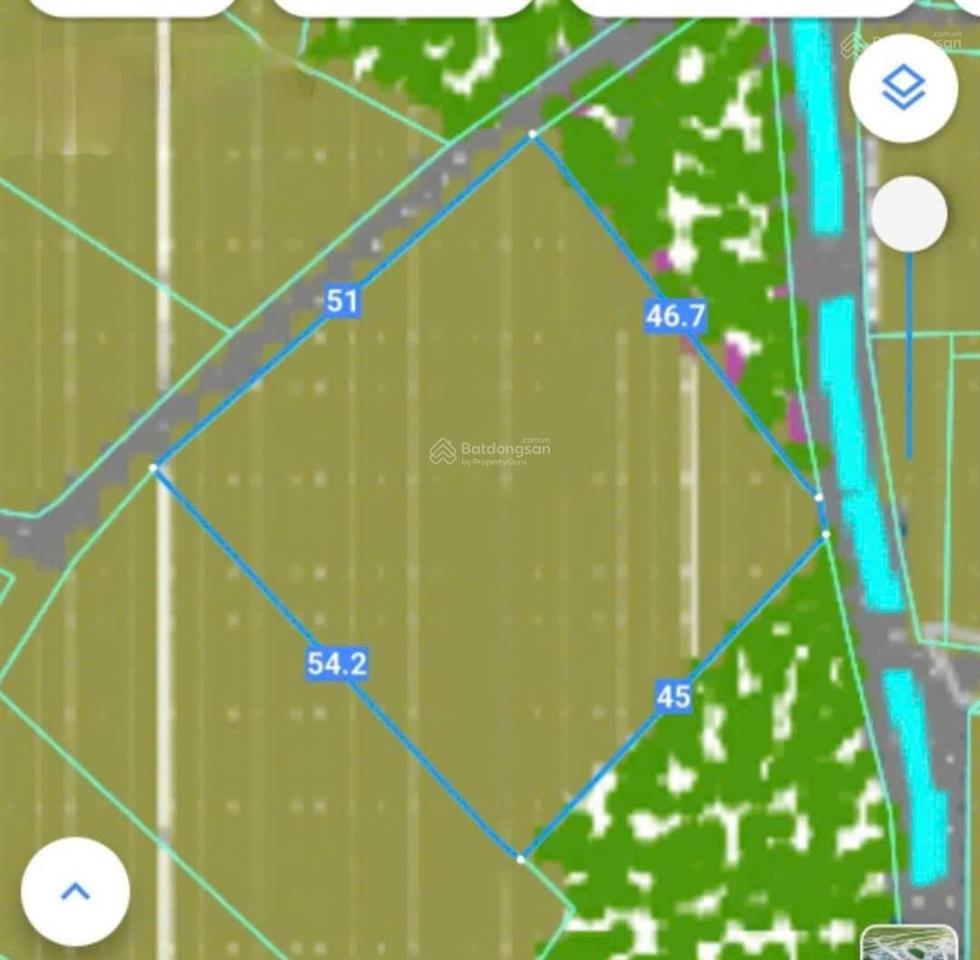Tap the opacity slider knob
This screenshot has width=980, height=960.
click(x=908, y=214)
